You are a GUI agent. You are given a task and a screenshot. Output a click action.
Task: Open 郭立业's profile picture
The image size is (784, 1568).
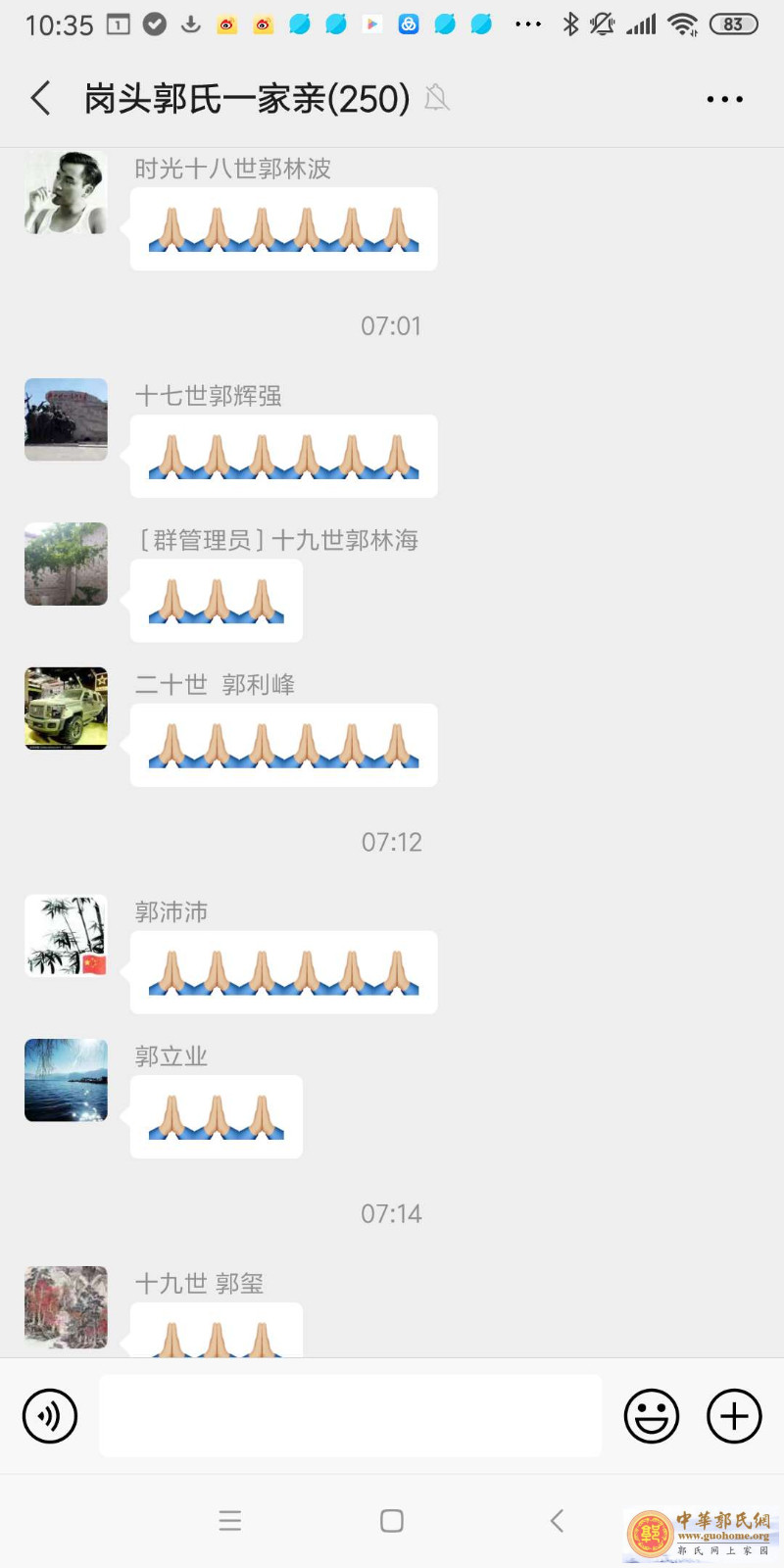coord(66,1080)
